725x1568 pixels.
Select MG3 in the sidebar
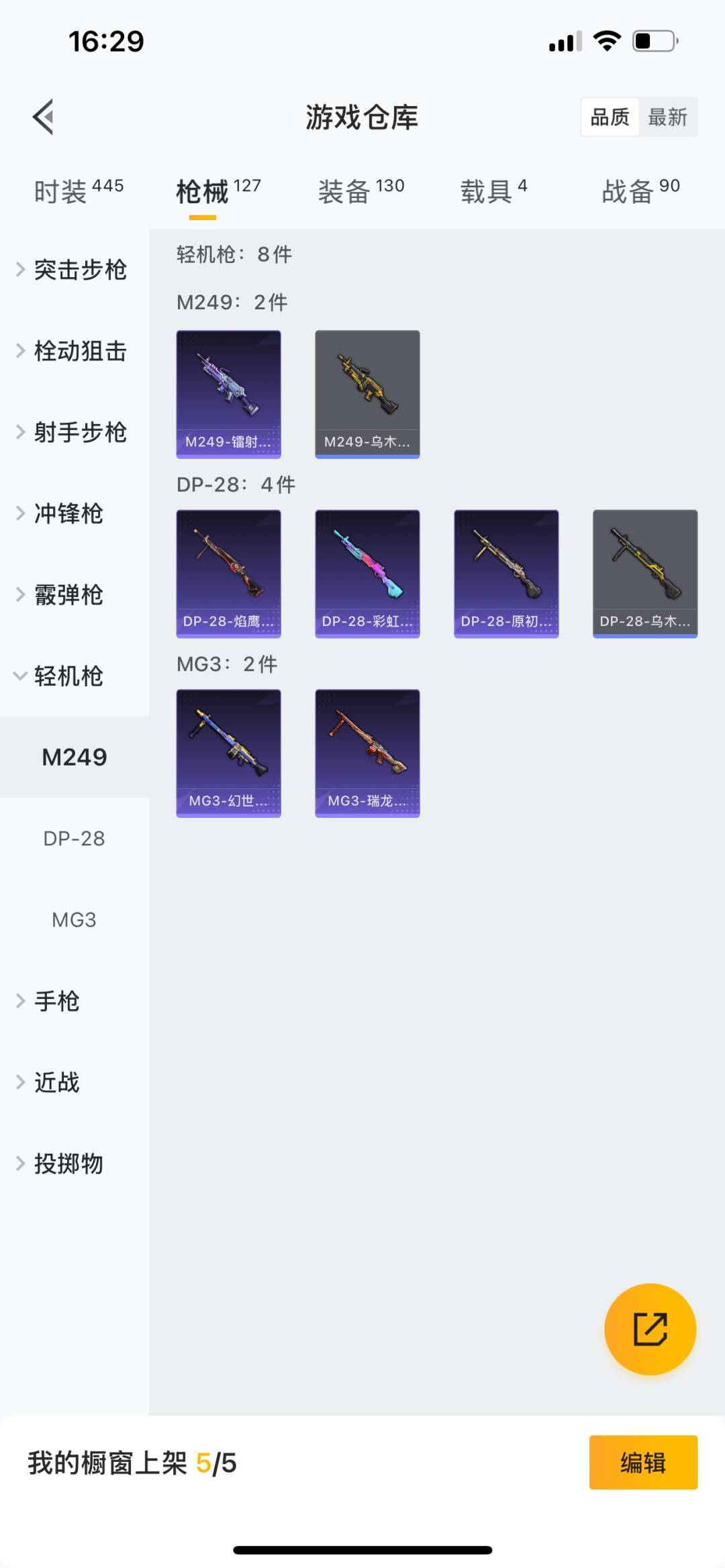point(74,920)
